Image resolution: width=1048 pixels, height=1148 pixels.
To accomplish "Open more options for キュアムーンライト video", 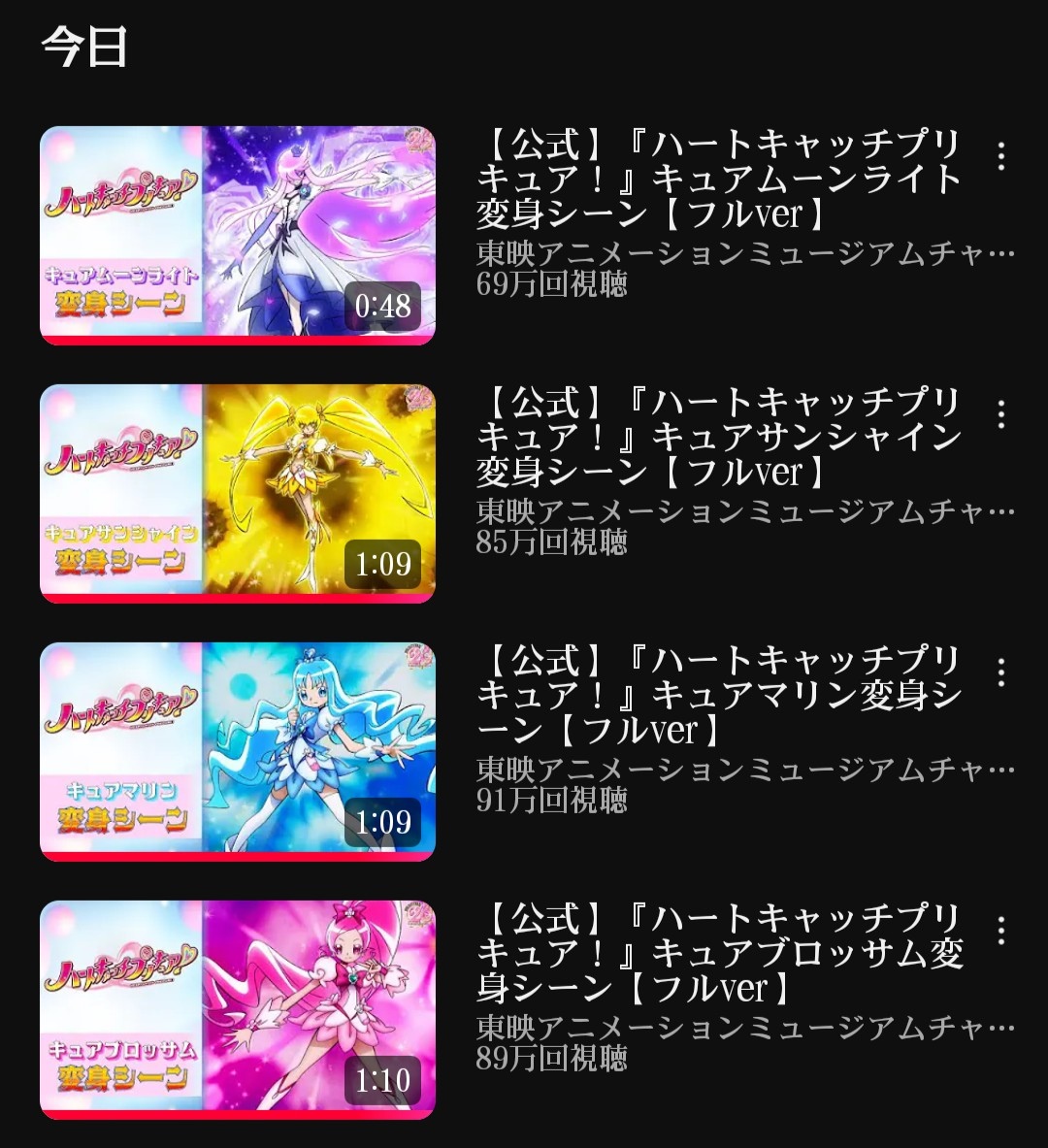I will pyautogui.click(x=1000, y=156).
